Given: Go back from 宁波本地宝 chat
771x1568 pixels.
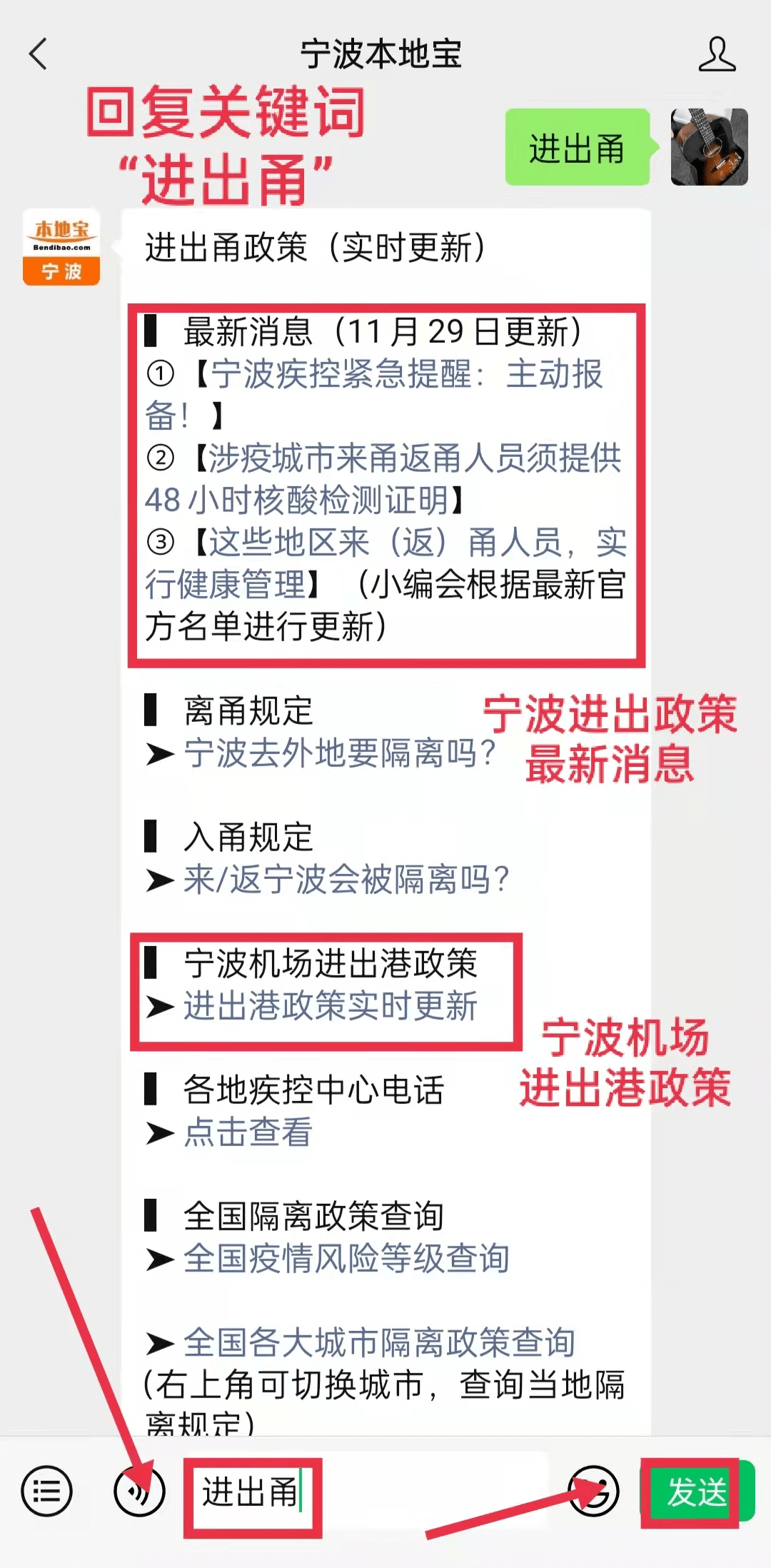Looking at the screenshot, I should click(38, 54).
